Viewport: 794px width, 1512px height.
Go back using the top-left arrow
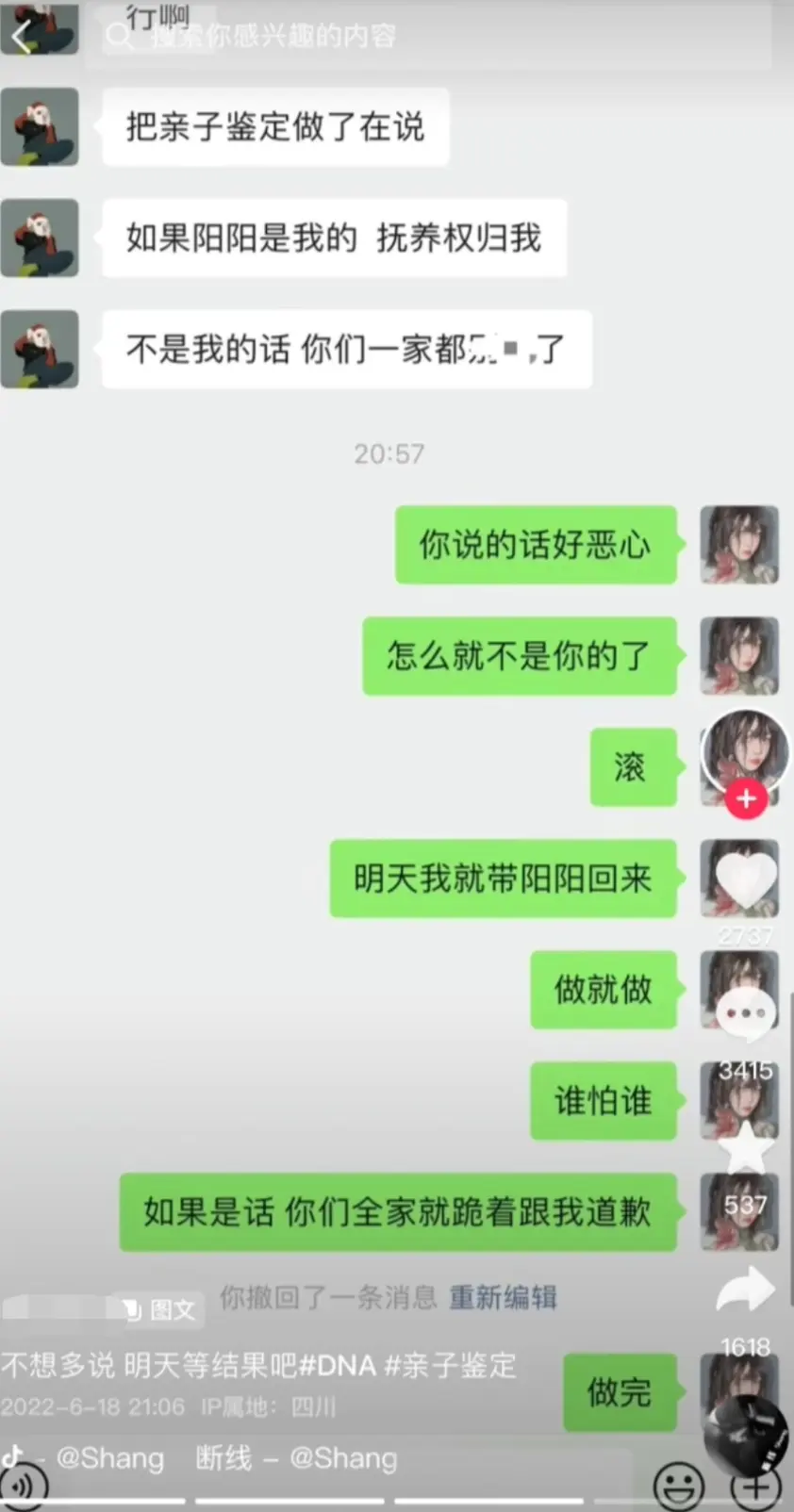click(23, 36)
